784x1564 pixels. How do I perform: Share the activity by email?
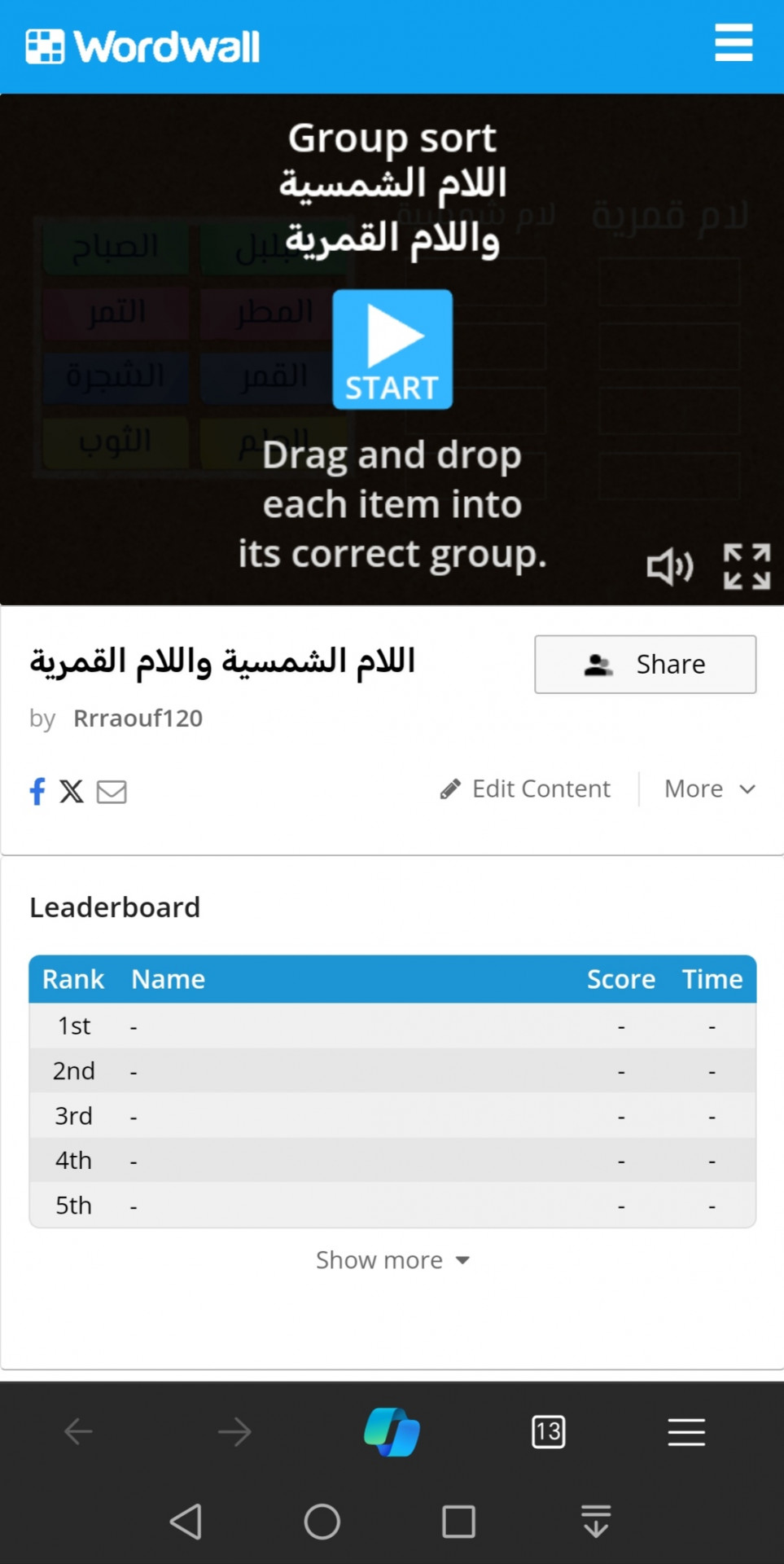pos(112,791)
